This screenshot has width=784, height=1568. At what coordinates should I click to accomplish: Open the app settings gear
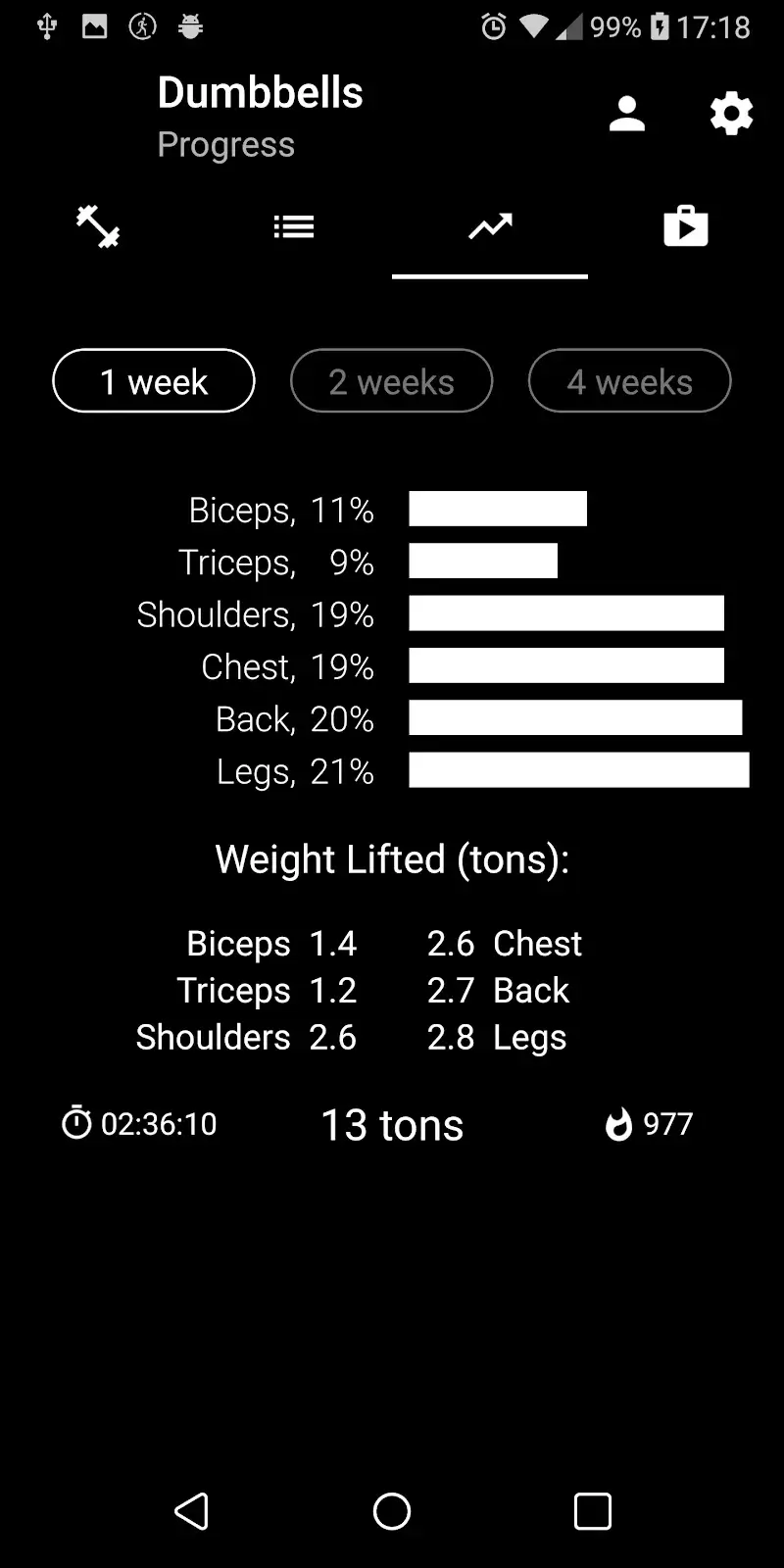coord(729,114)
